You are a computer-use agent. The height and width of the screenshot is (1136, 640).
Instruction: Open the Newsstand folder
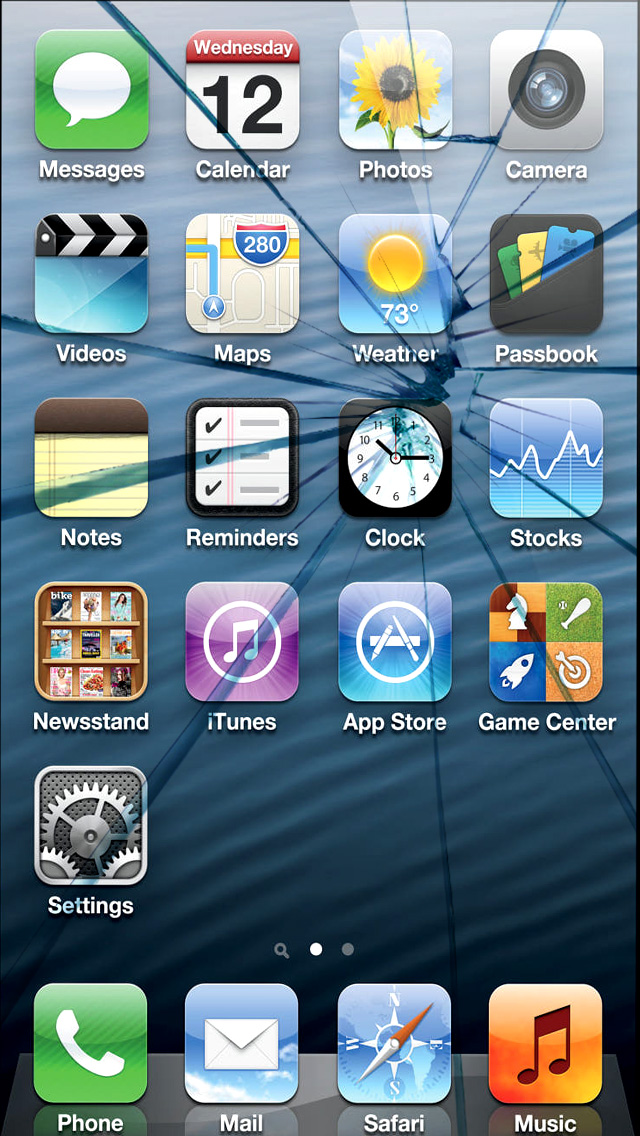[x=91, y=642]
